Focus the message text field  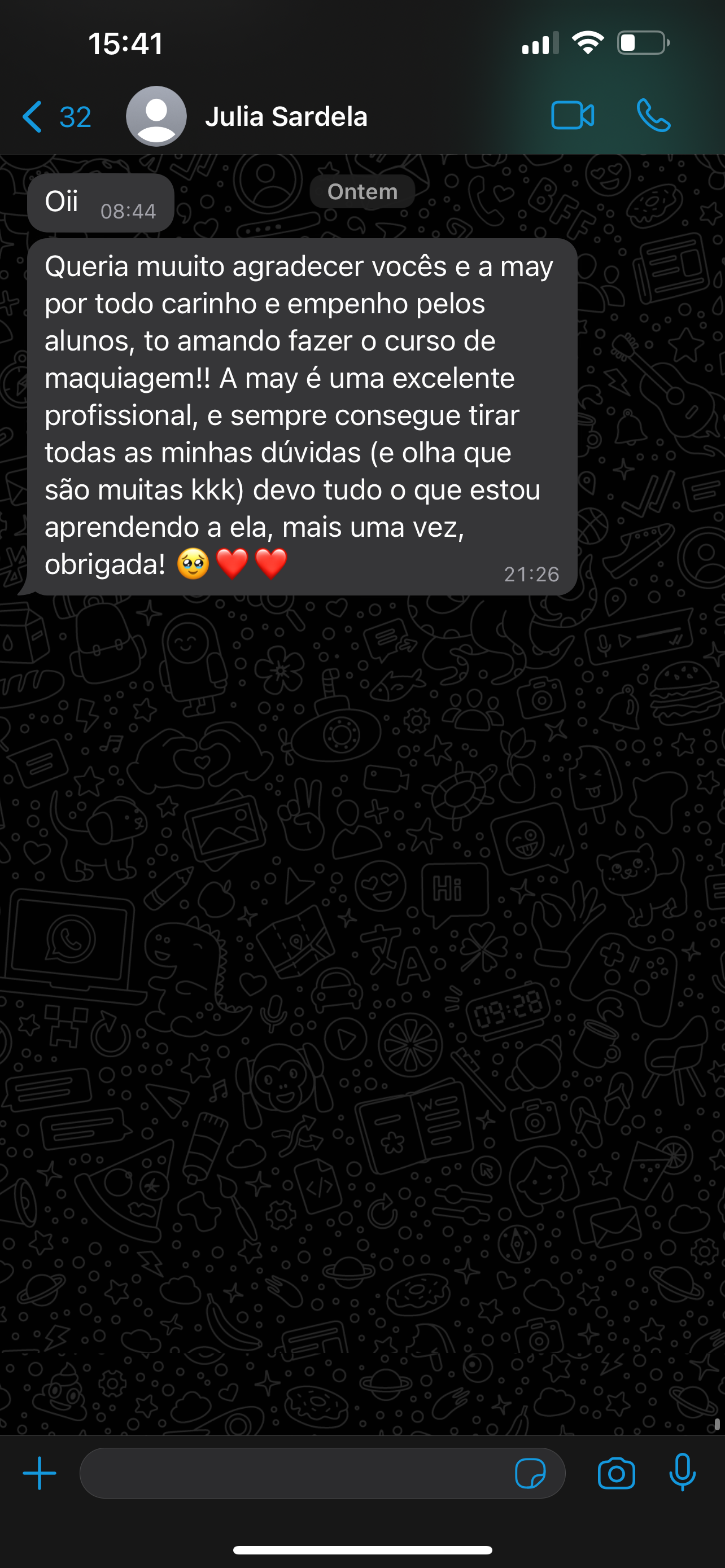(292, 1473)
